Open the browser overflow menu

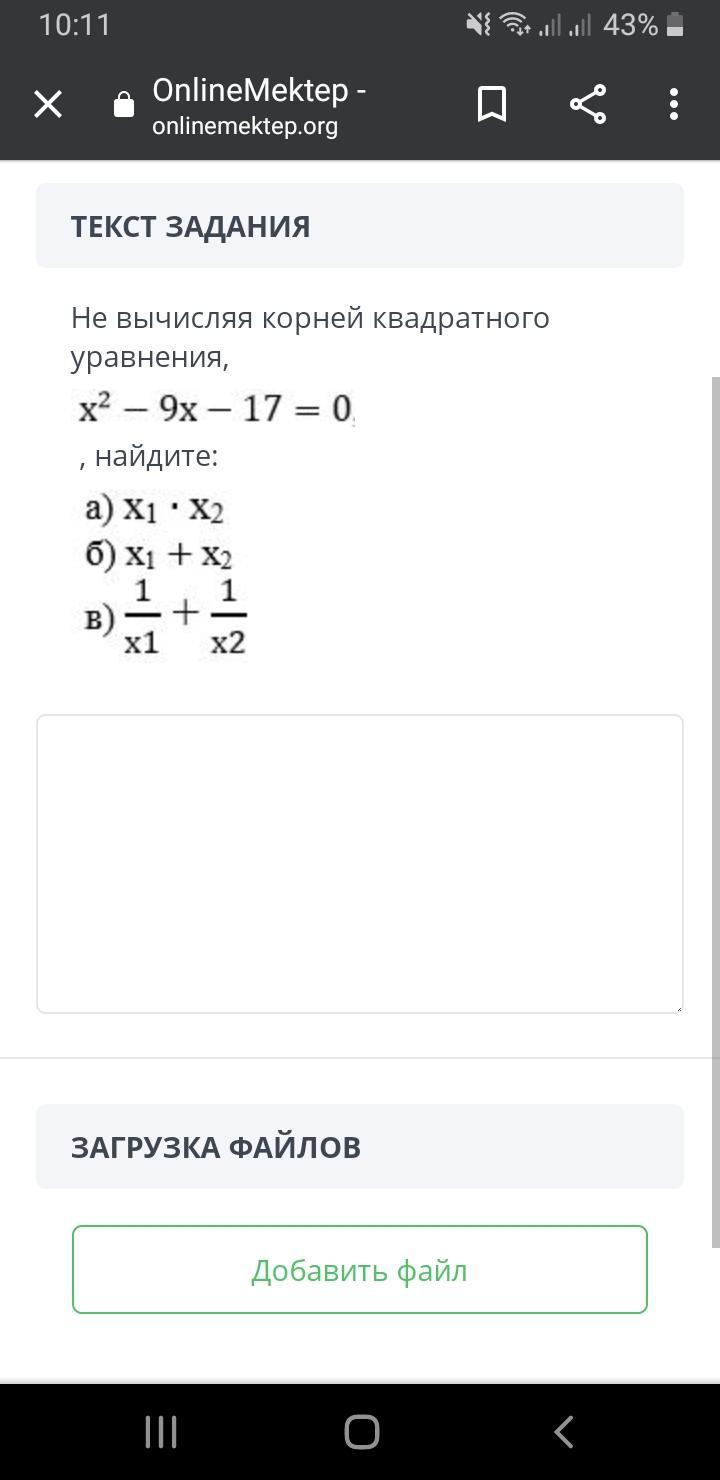point(674,104)
